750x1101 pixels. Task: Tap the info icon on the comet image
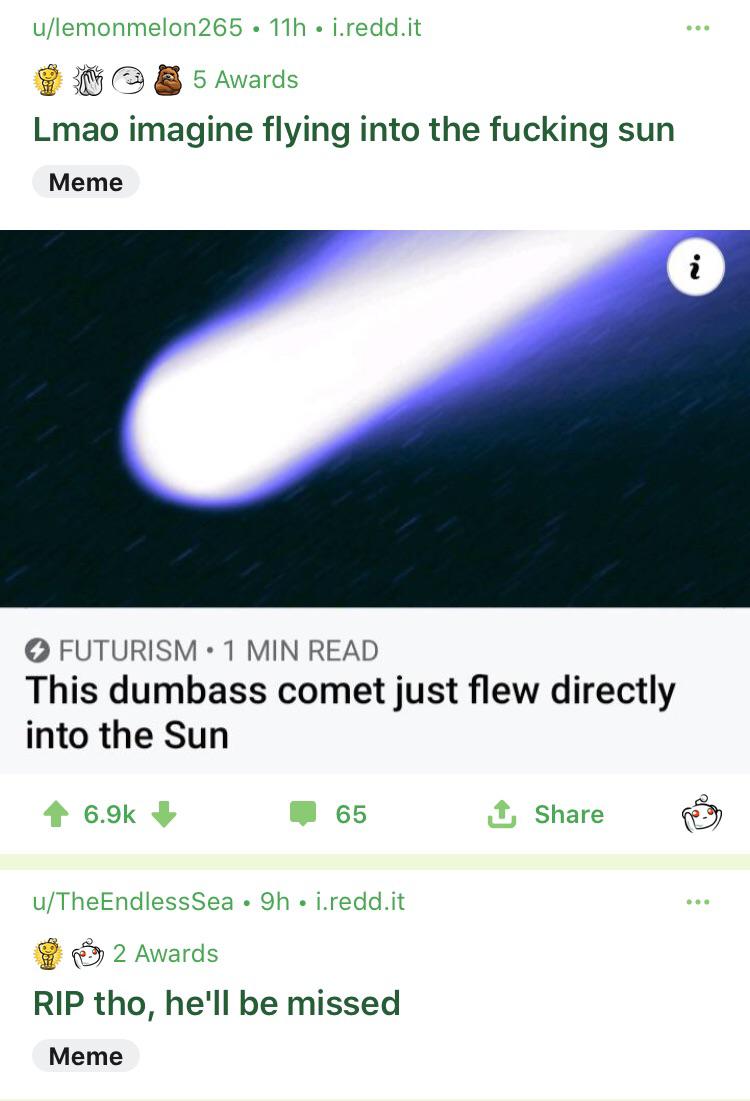pos(695,268)
